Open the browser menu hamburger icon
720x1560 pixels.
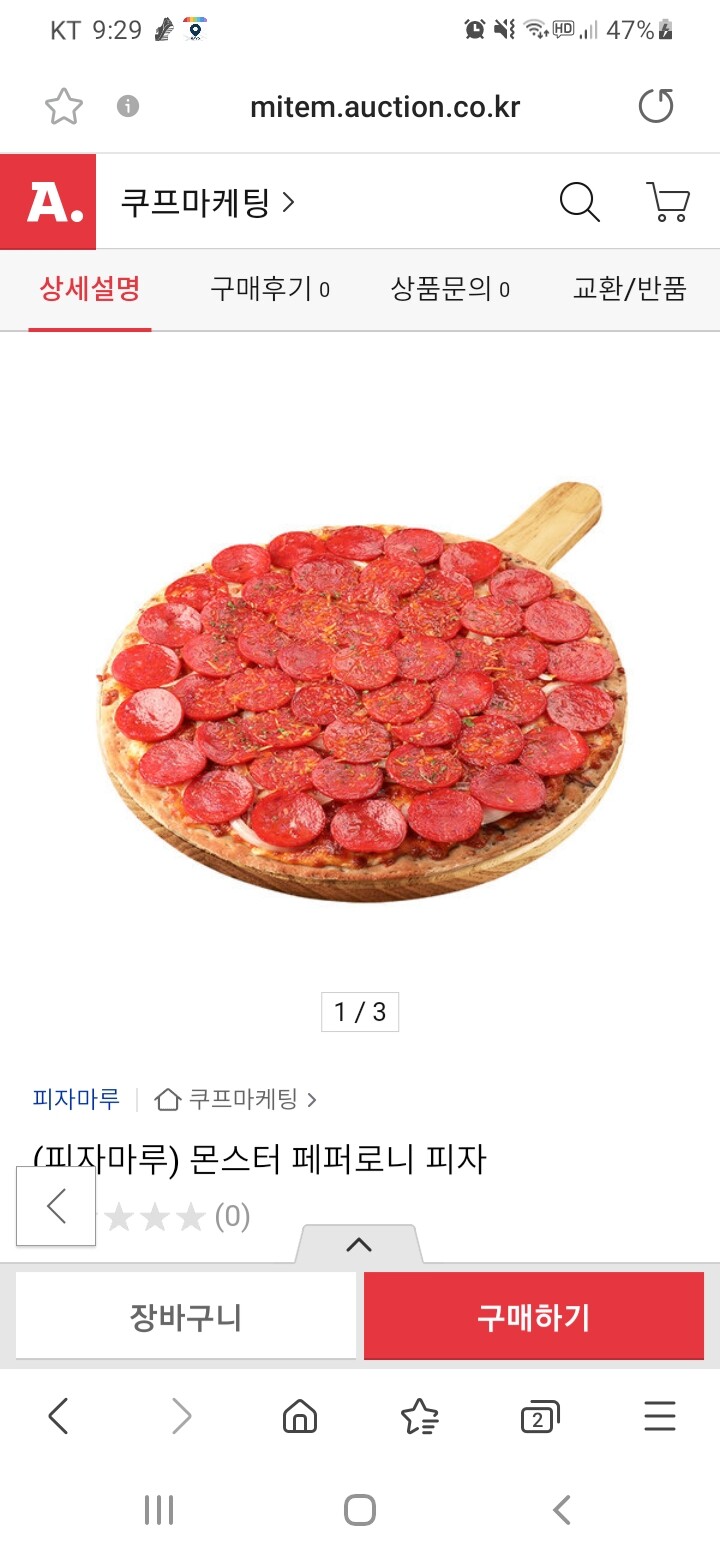(x=658, y=1416)
